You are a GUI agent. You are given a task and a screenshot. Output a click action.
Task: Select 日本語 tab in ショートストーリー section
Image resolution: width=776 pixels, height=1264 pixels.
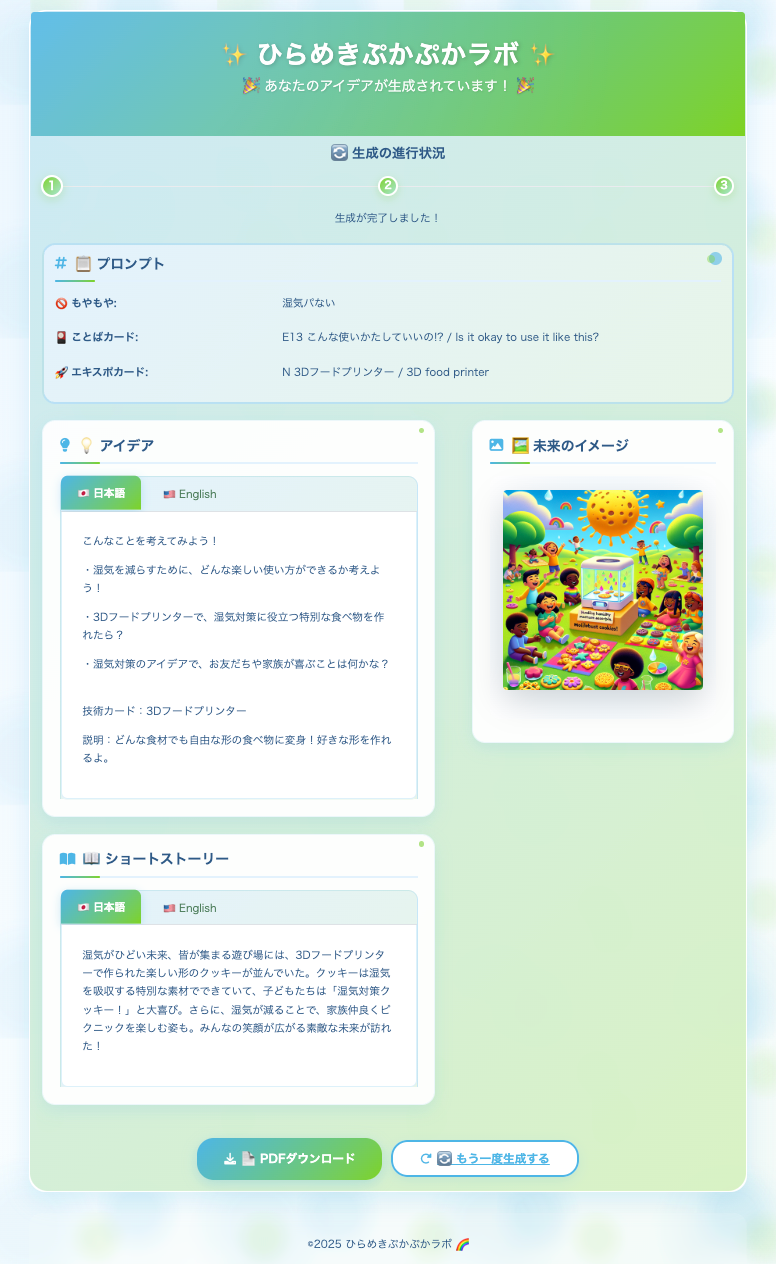[x=101, y=907]
